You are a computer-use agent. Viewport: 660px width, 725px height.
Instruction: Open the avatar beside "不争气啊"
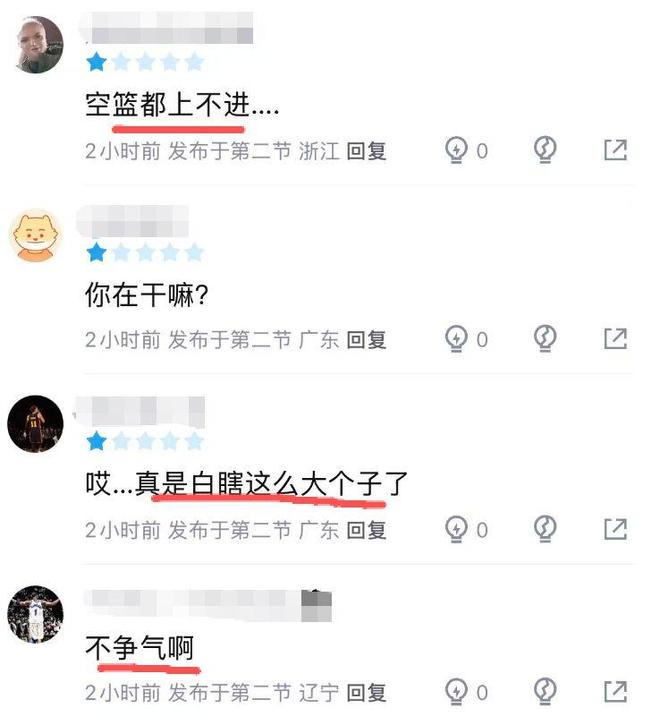(x=35, y=614)
